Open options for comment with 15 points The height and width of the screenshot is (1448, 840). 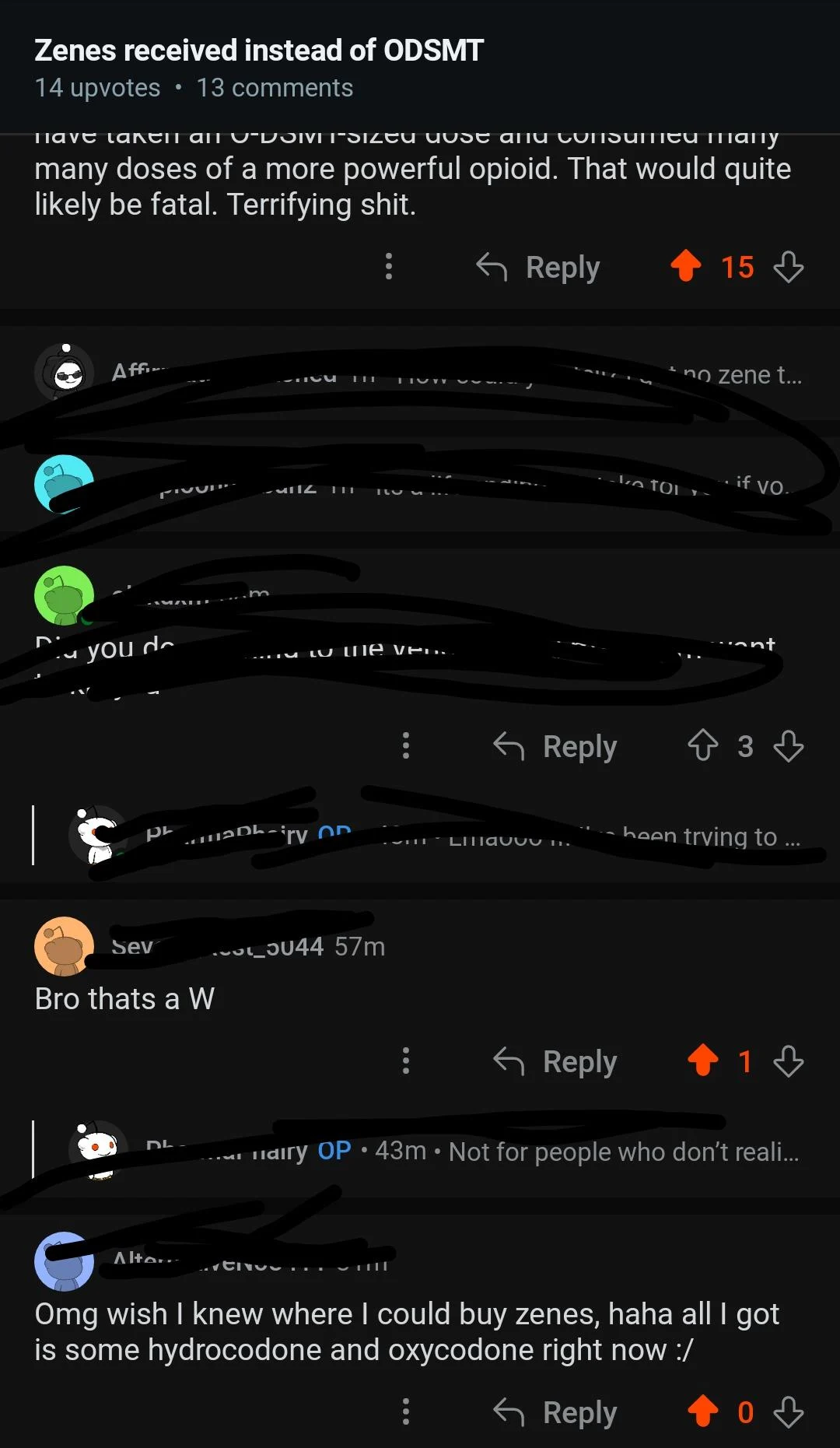(389, 266)
